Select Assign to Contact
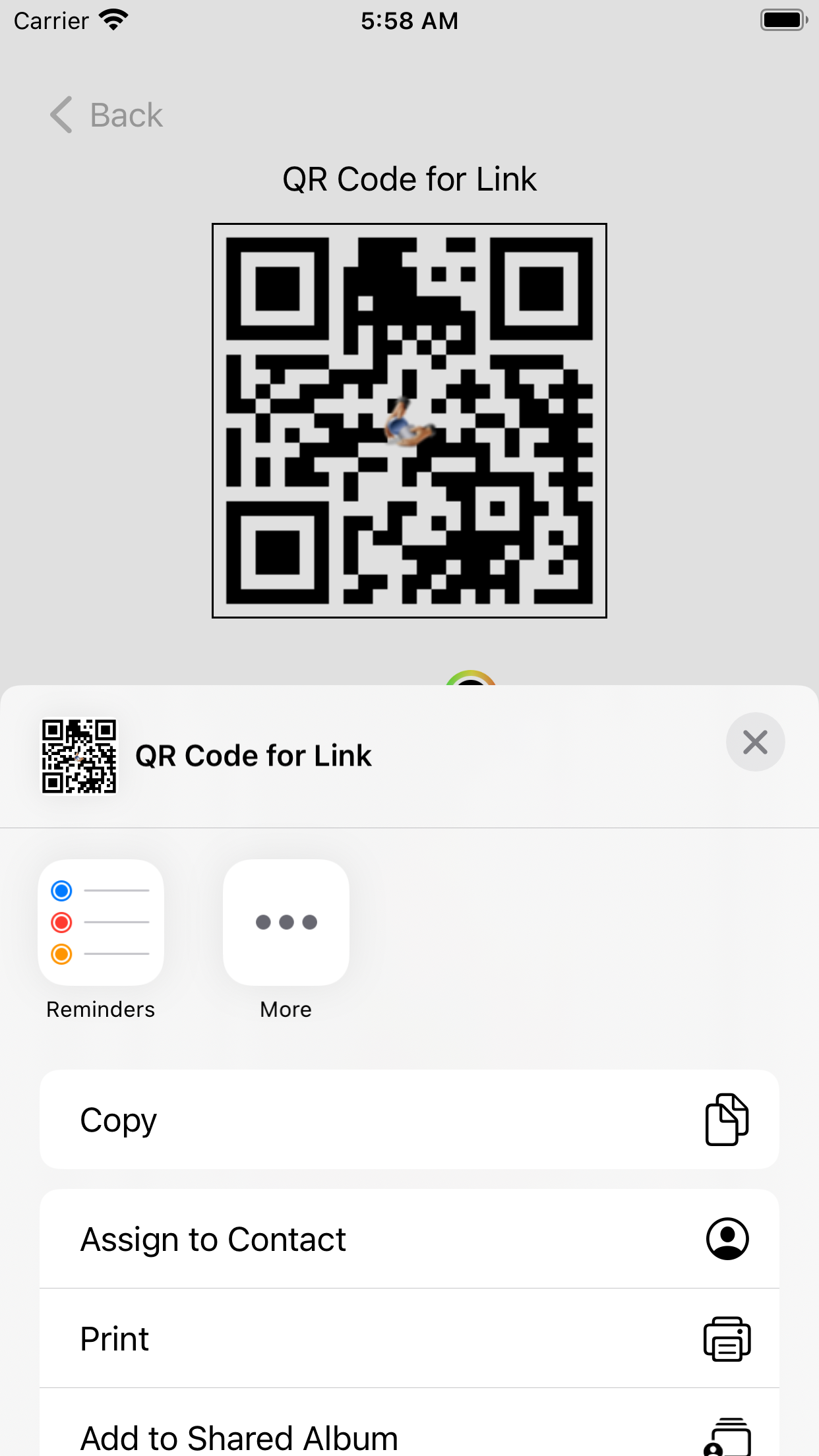Image resolution: width=819 pixels, height=1456 pixels. (409, 1239)
